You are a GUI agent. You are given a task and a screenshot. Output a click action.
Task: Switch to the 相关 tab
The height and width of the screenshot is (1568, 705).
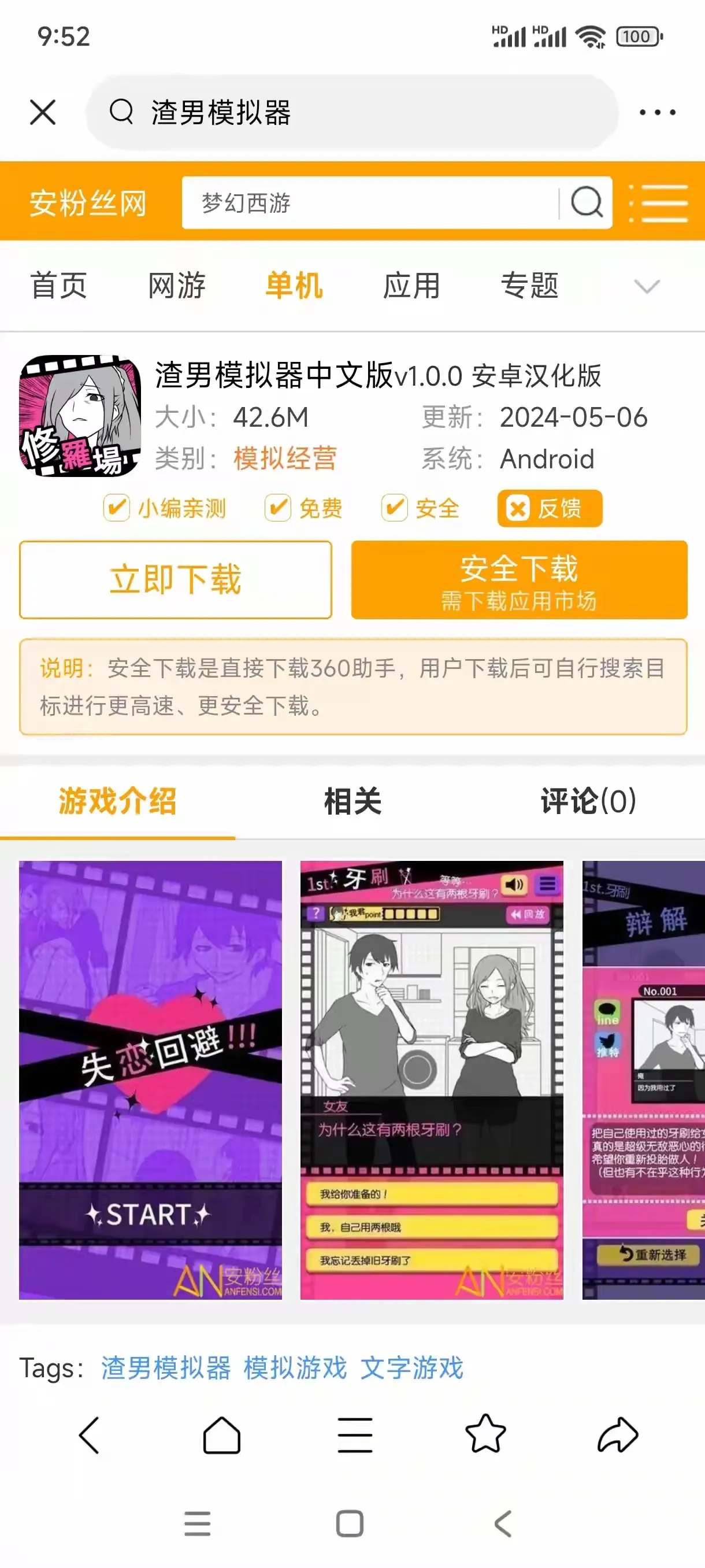point(352,801)
